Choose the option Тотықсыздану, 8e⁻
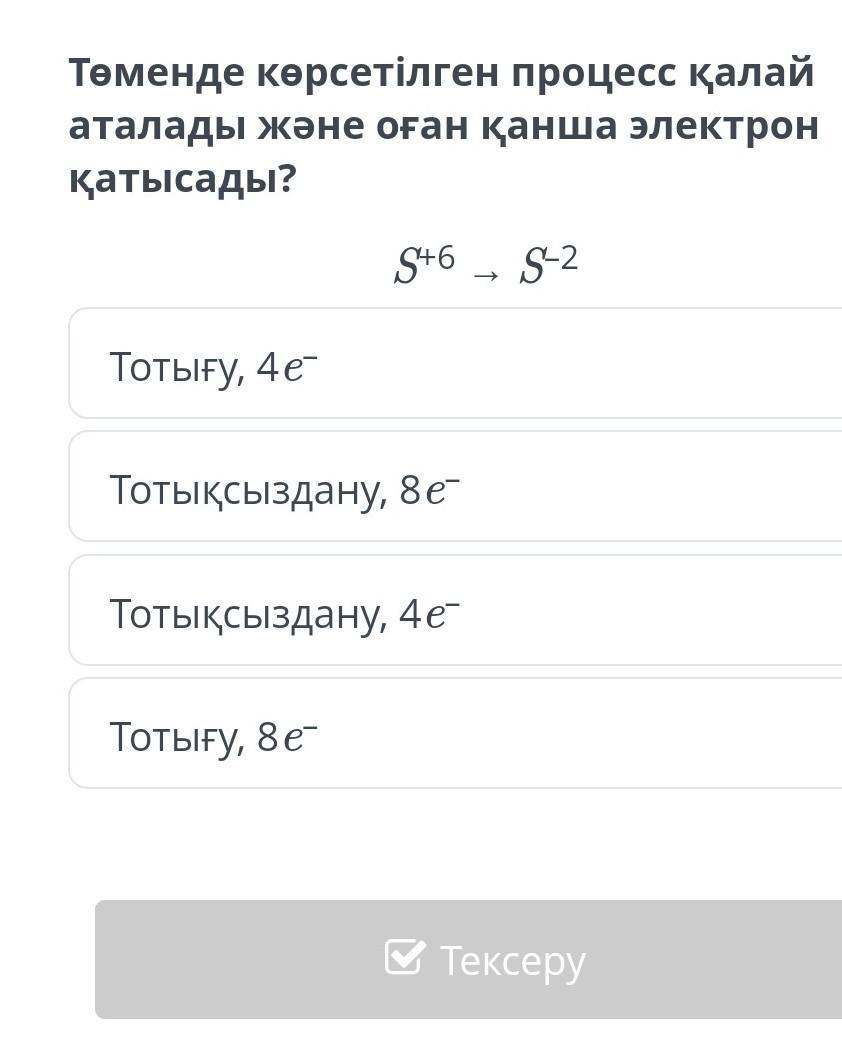This screenshot has height=1059, width=842. tap(456, 486)
